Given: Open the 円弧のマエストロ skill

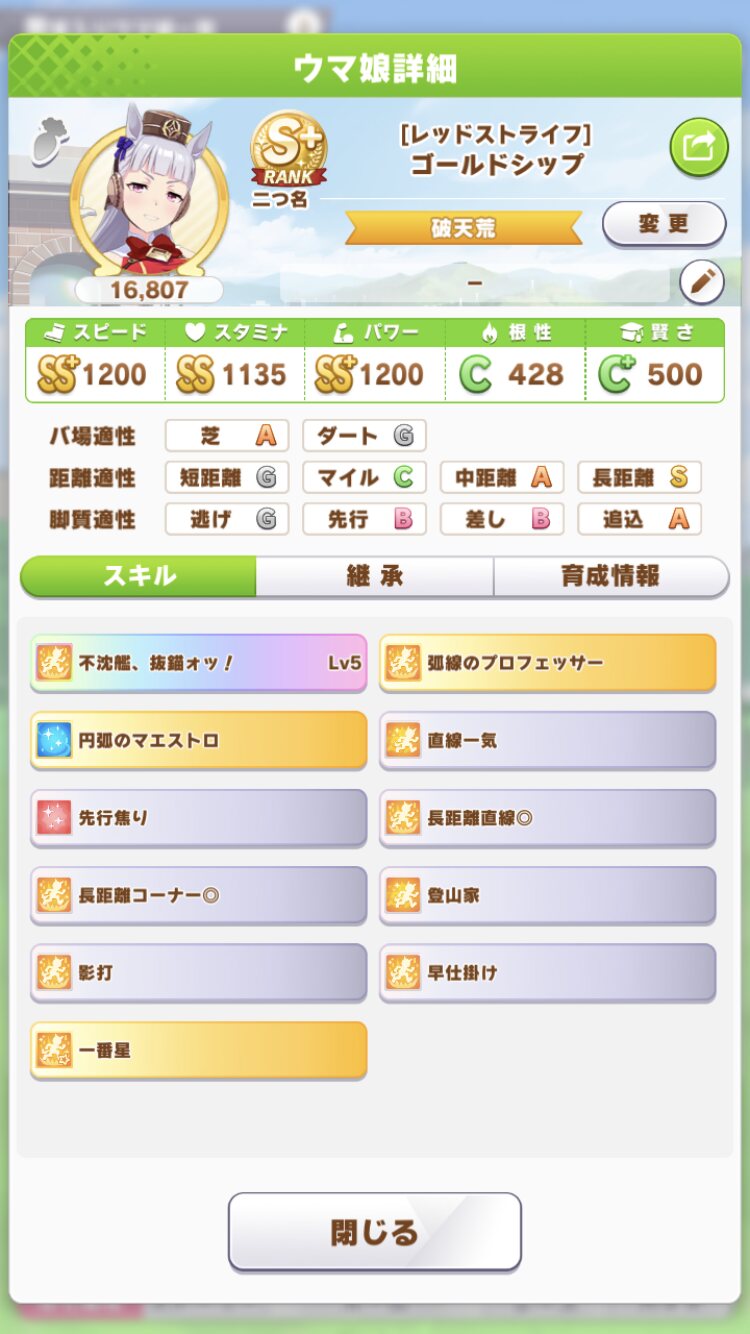Looking at the screenshot, I should pyautogui.click(x=198, y=740).
